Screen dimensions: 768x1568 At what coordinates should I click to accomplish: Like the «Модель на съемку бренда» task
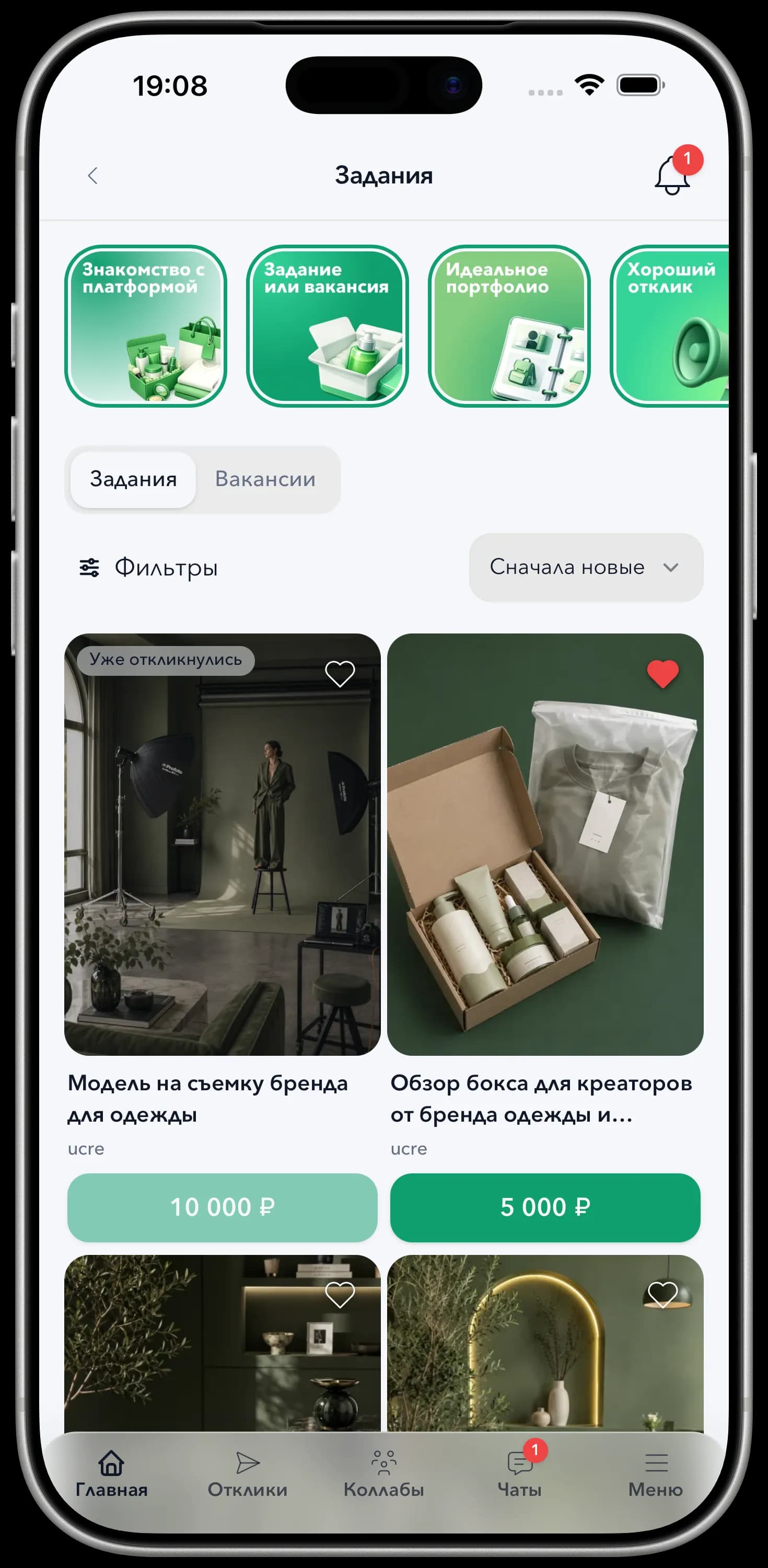(340, 674)
